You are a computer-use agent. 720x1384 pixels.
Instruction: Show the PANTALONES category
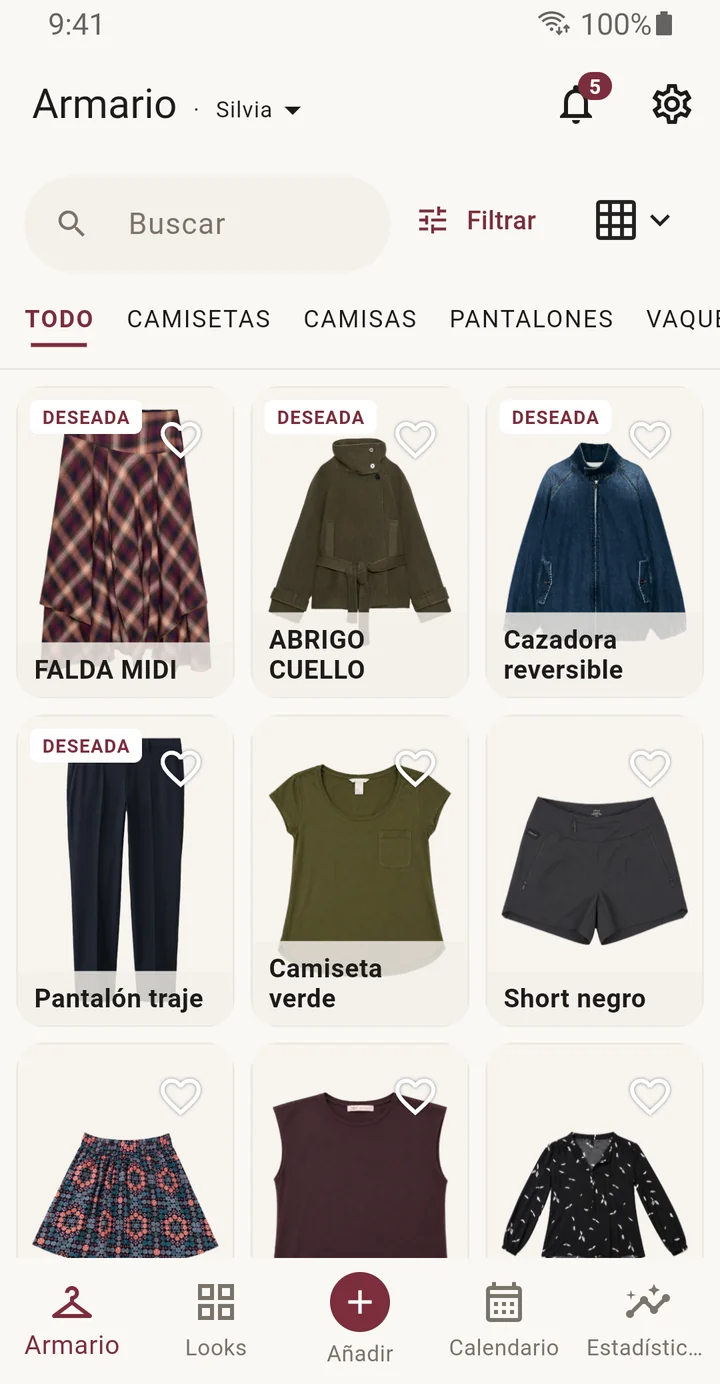point(531,319)
